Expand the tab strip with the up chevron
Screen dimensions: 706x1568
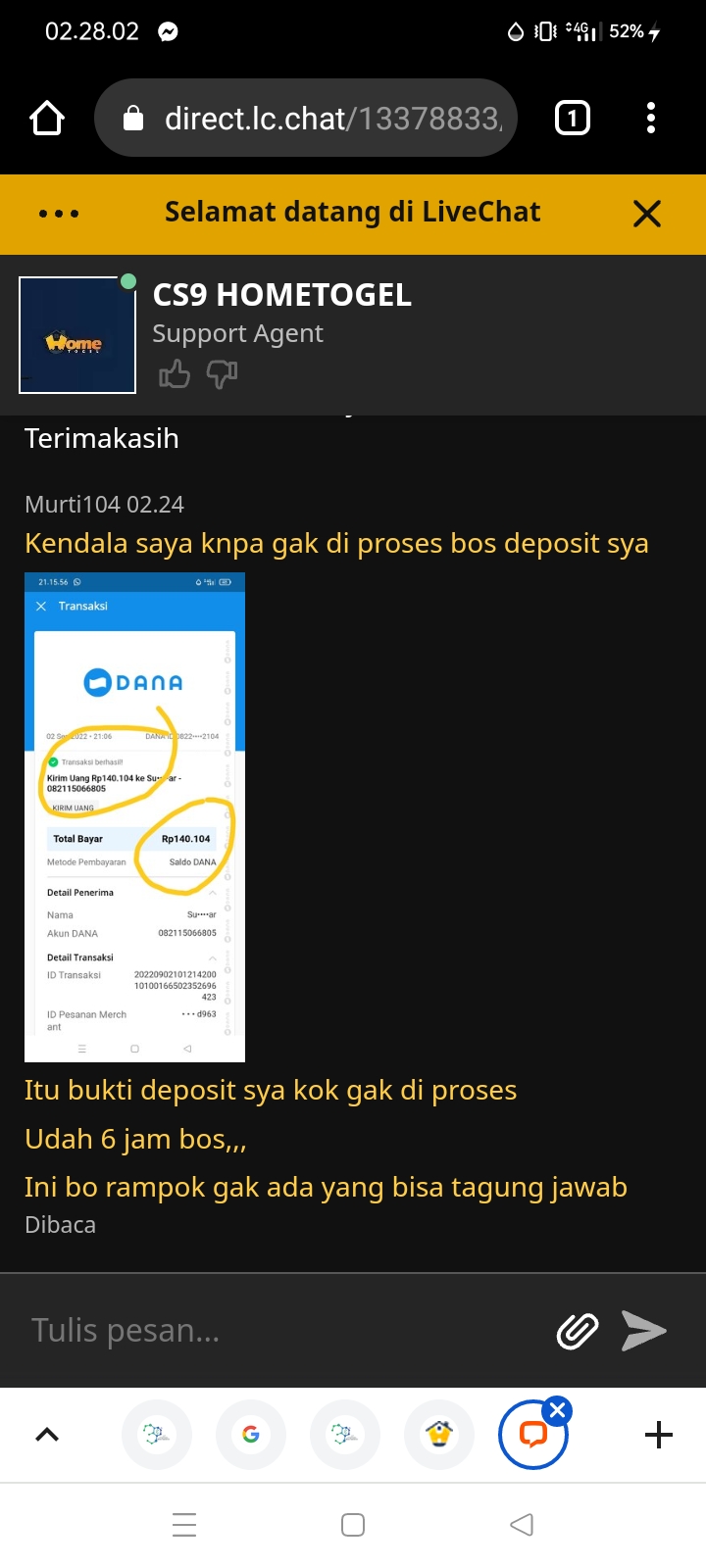[x=47, y=1435]
